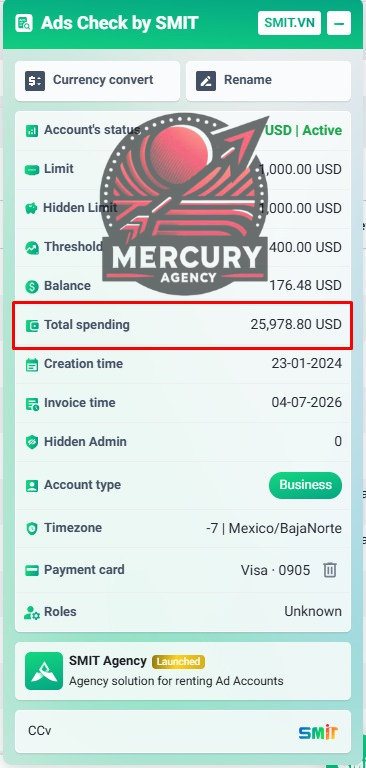Delete the Visa 0905 payment card

click(x=330, y=570)
